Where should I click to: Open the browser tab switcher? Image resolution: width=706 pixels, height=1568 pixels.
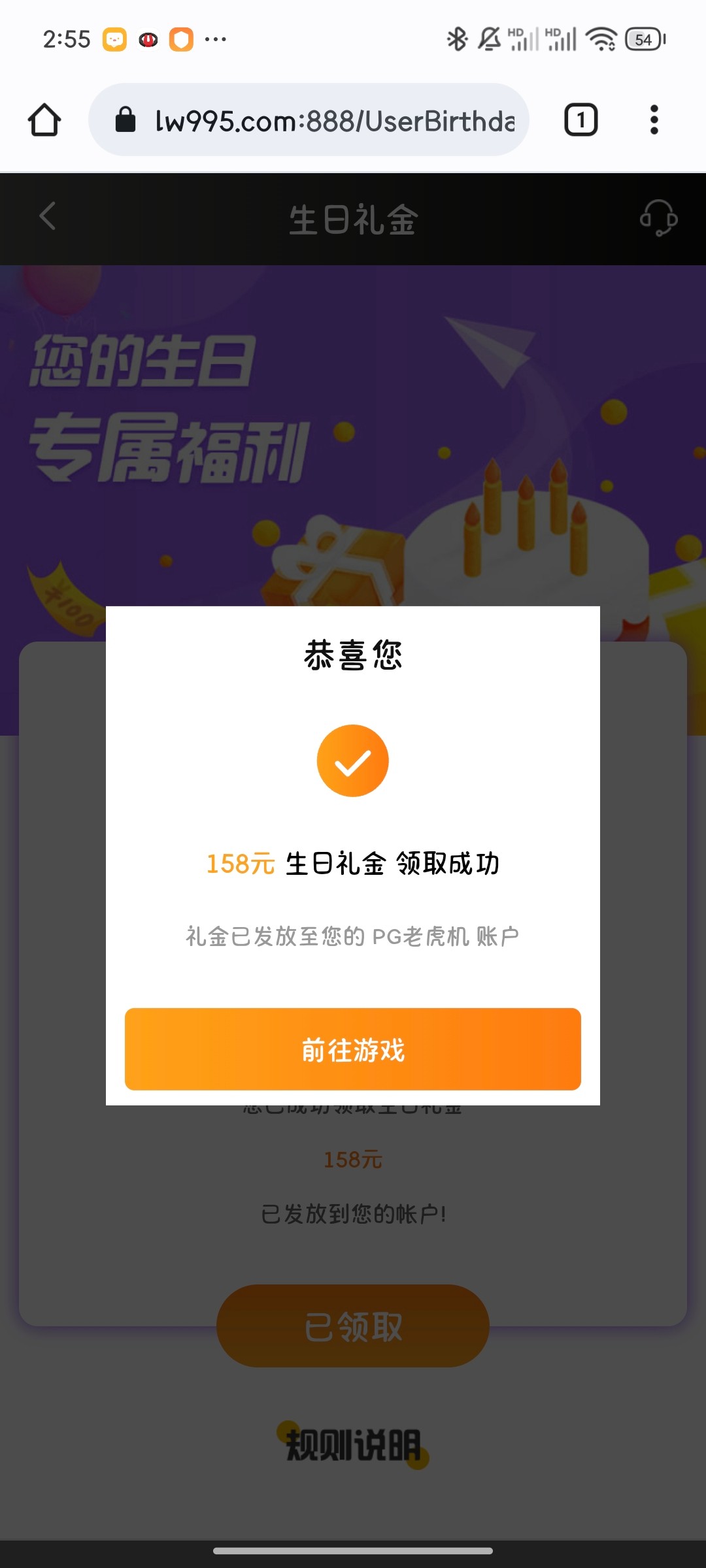click(580, 120)
